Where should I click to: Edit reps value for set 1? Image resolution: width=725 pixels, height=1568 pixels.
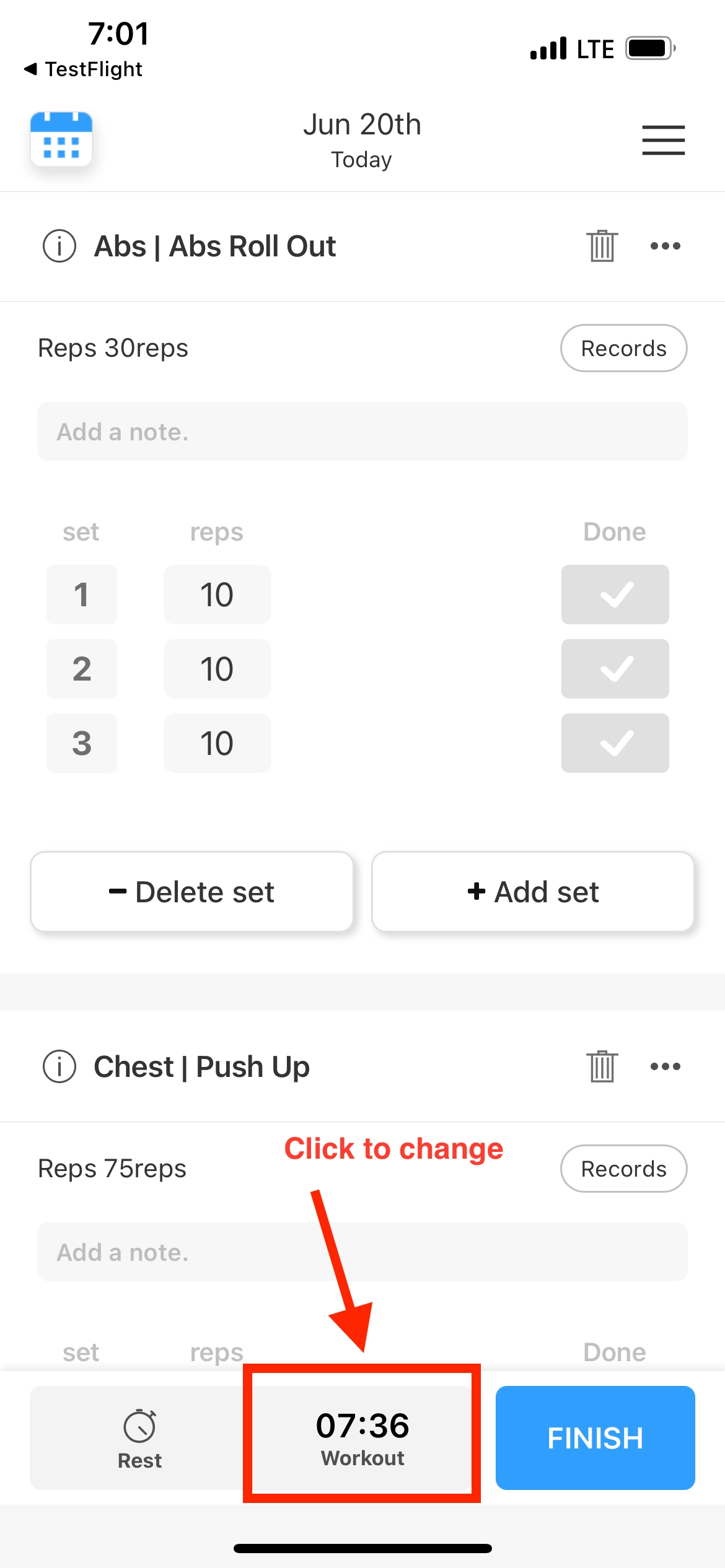217,595
